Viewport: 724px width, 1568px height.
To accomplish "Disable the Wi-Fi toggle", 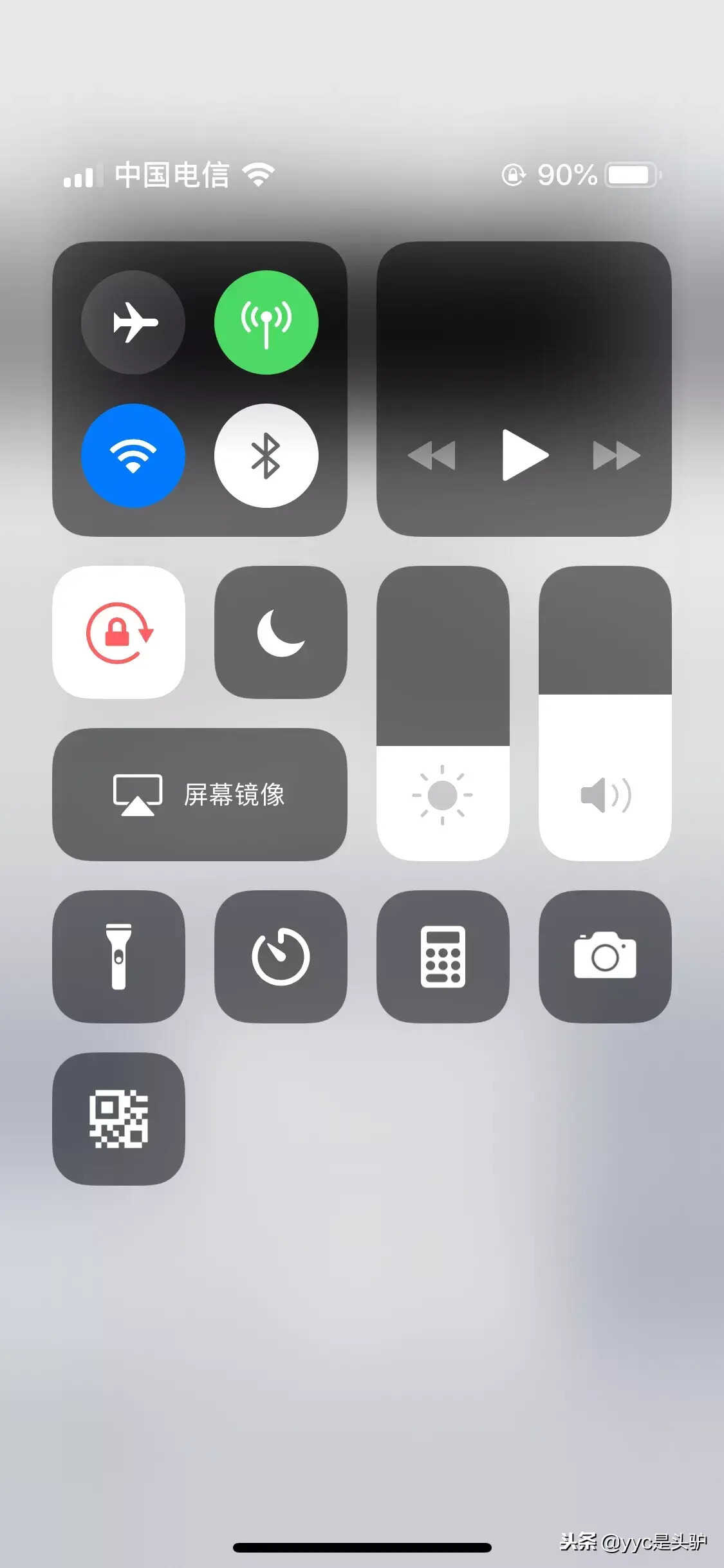I will pyautogui.click(x=133, y=455).
